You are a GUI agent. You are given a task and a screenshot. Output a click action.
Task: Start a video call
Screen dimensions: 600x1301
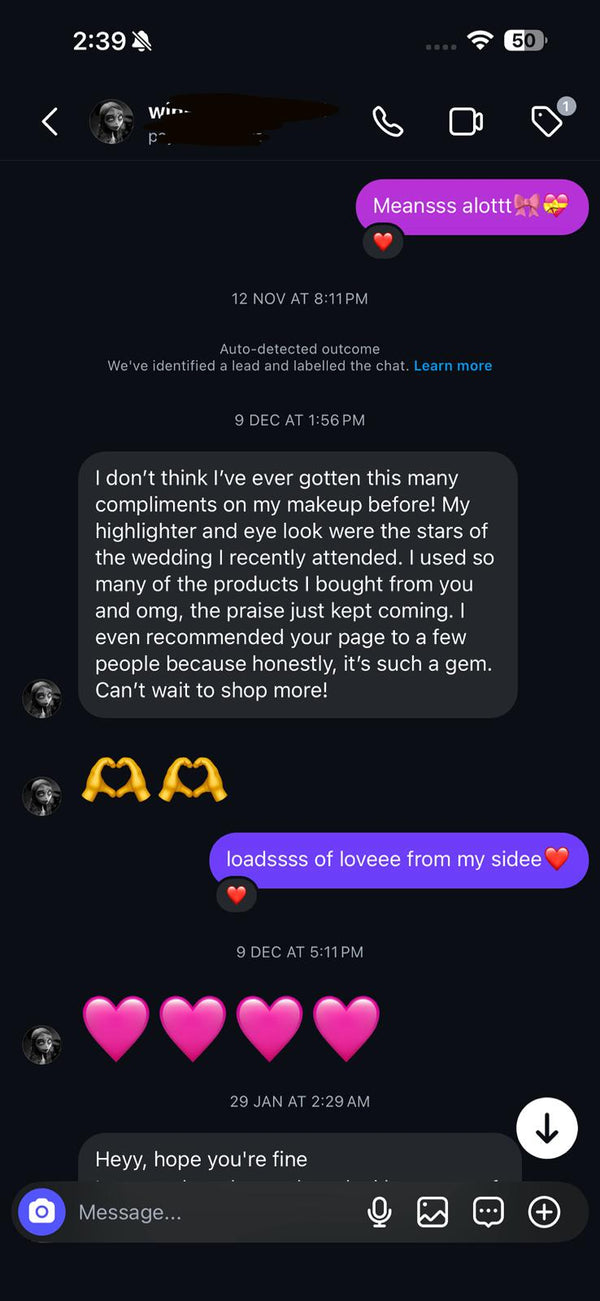(466, 122)
